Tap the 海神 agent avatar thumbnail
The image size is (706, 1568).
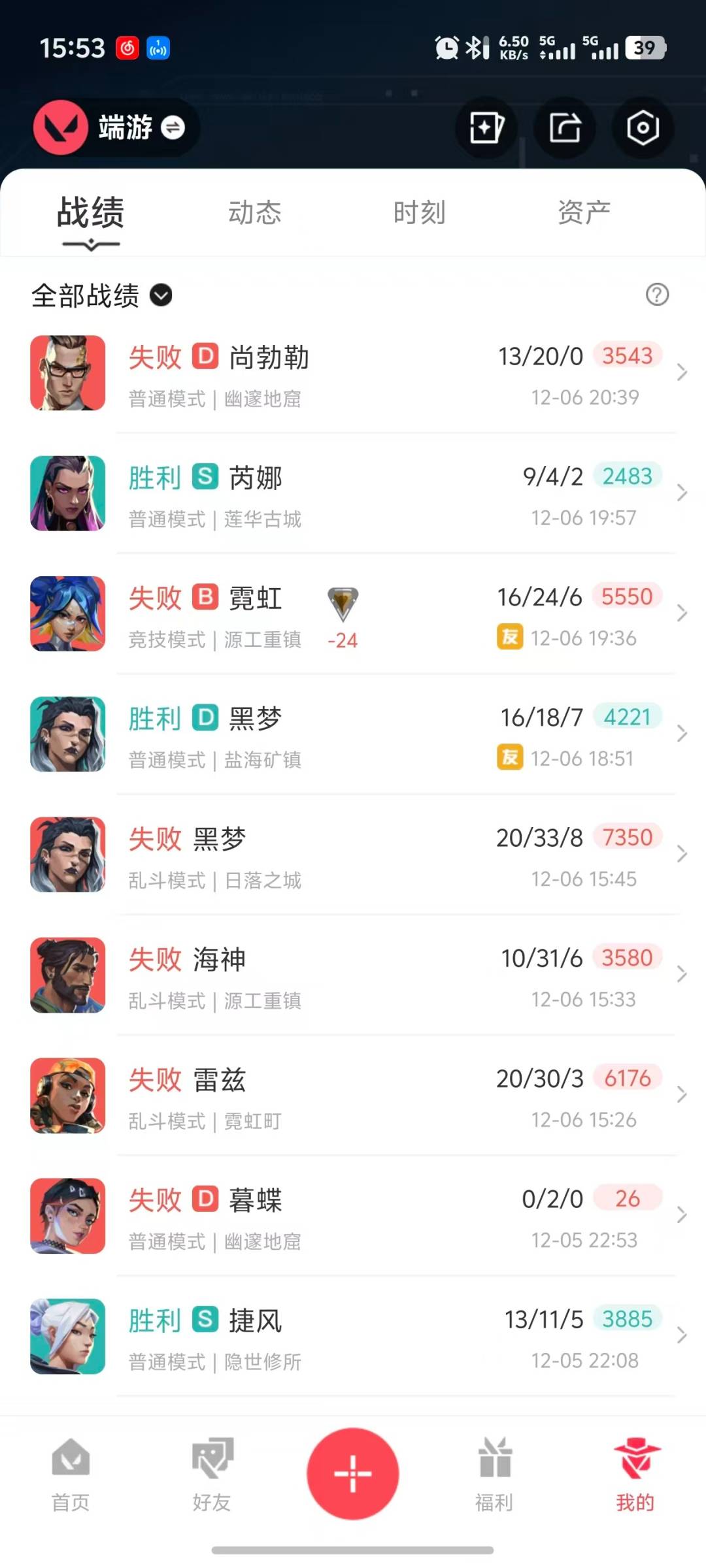point(67,975)
